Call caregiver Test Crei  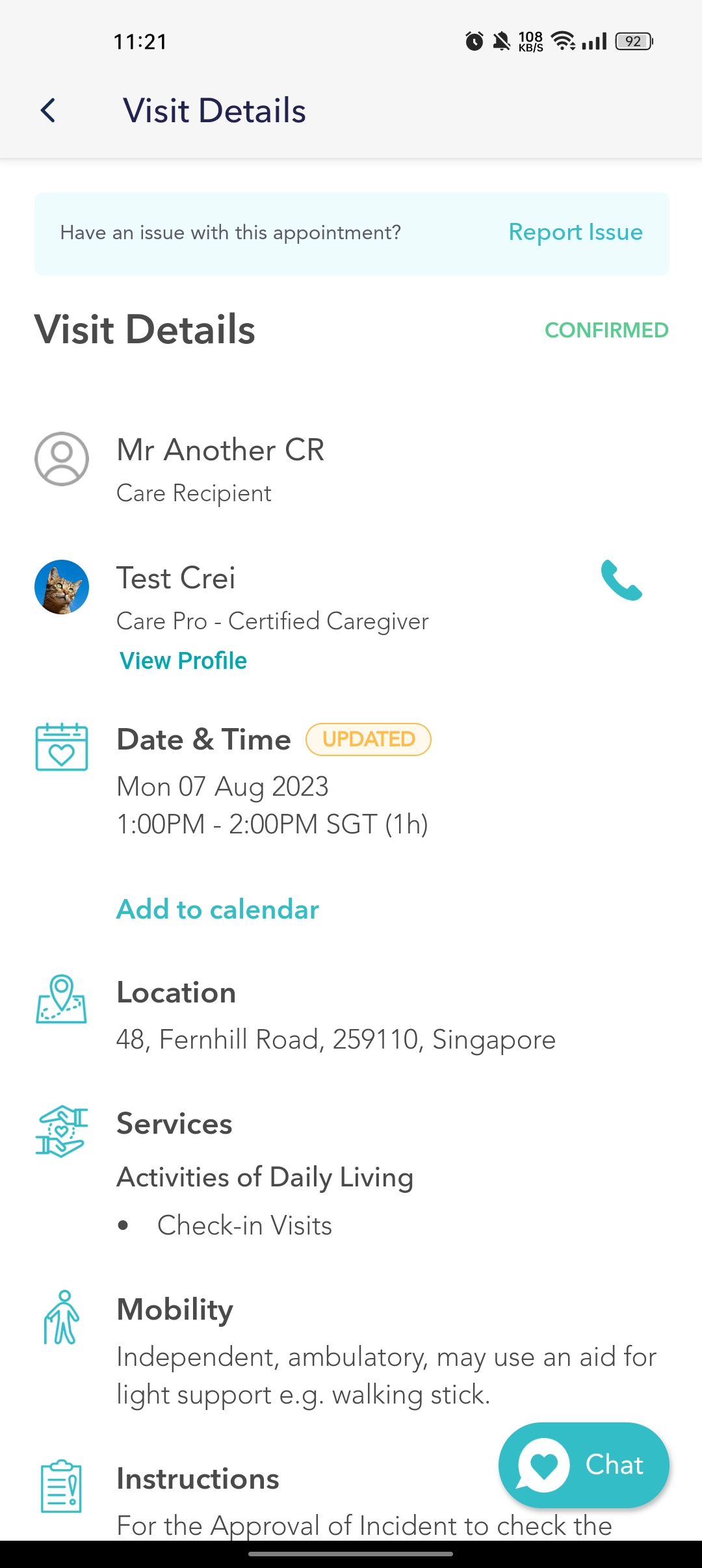621,580
